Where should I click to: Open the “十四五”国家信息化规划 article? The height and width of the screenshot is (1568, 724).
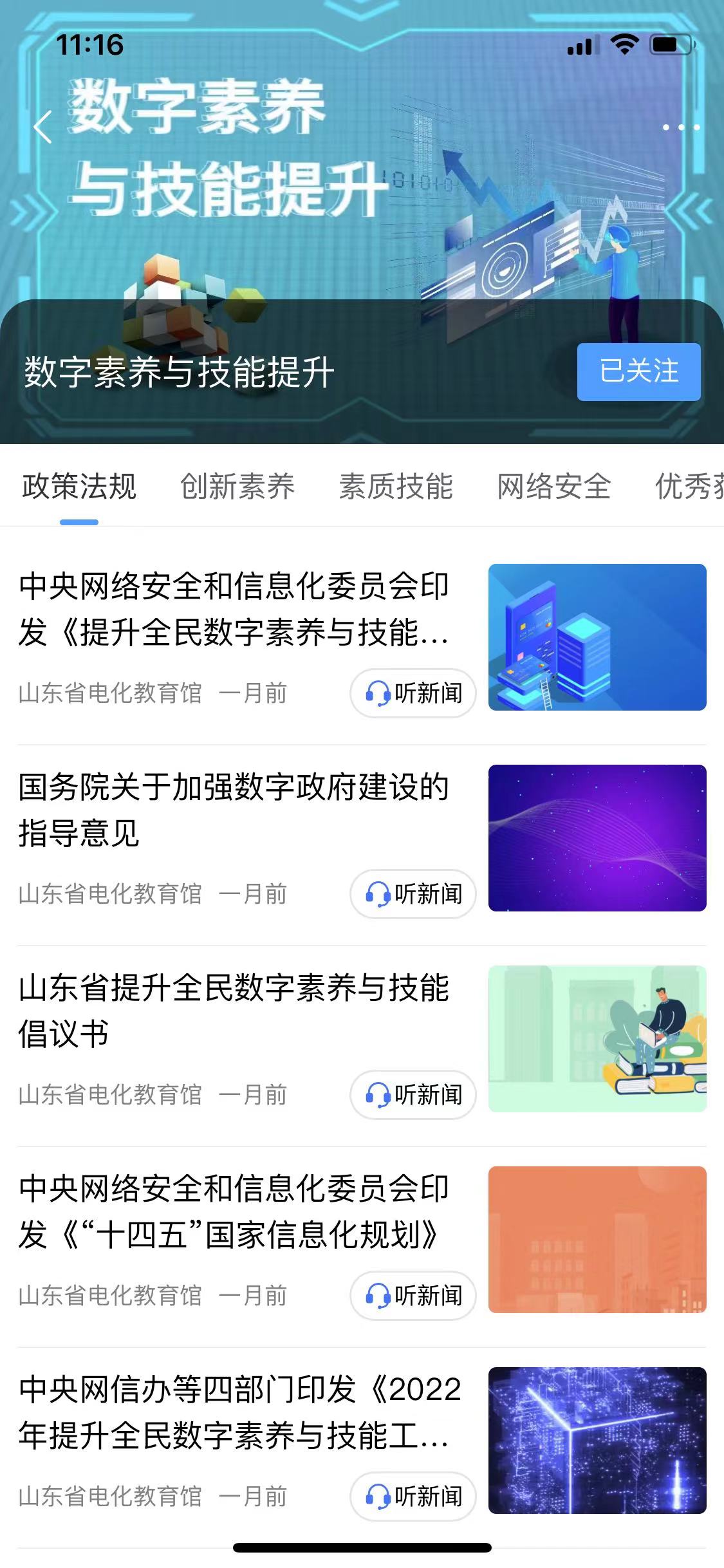click(x=234, y=1211)
